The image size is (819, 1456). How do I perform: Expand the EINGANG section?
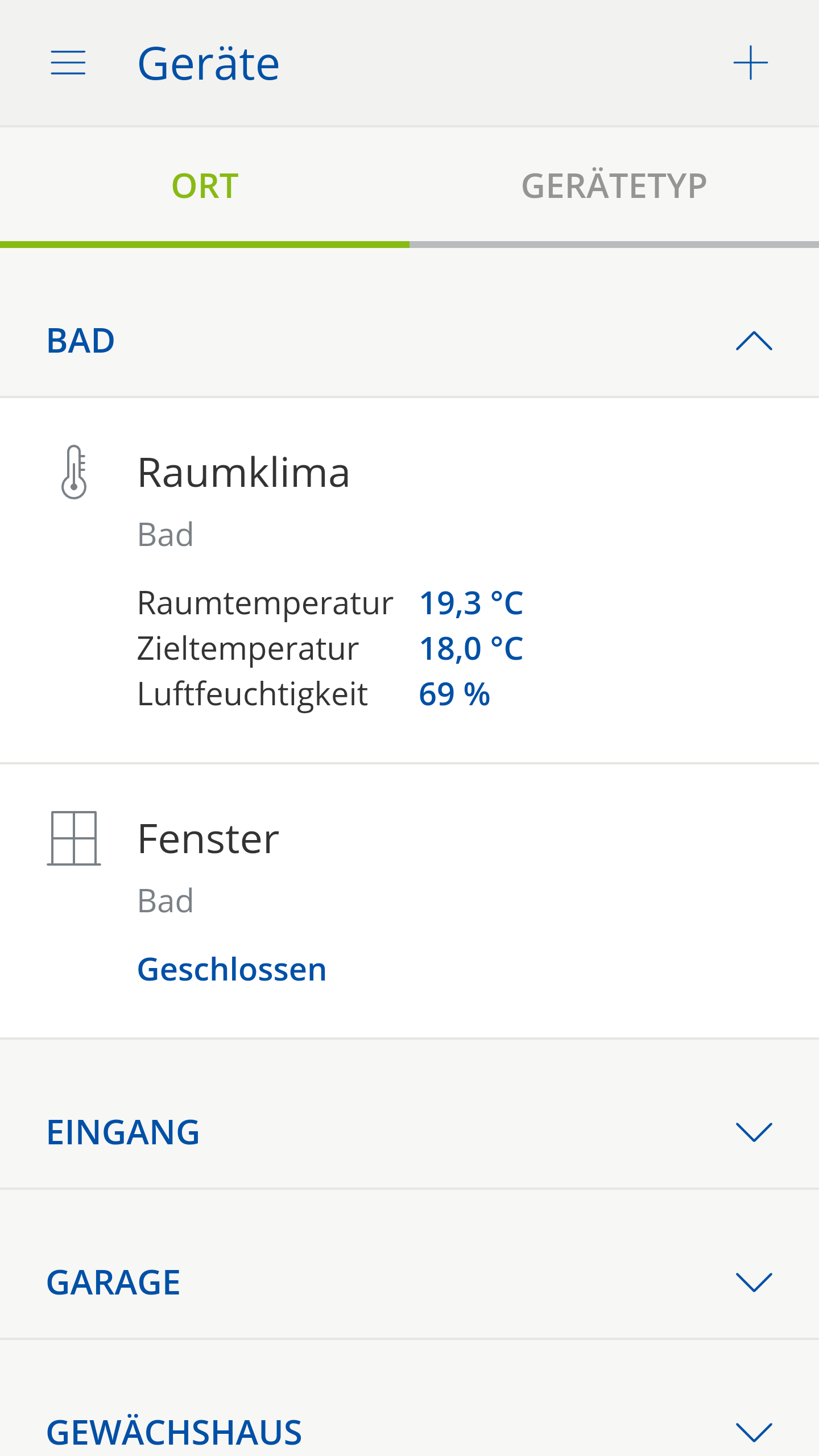coord(409,1132)
